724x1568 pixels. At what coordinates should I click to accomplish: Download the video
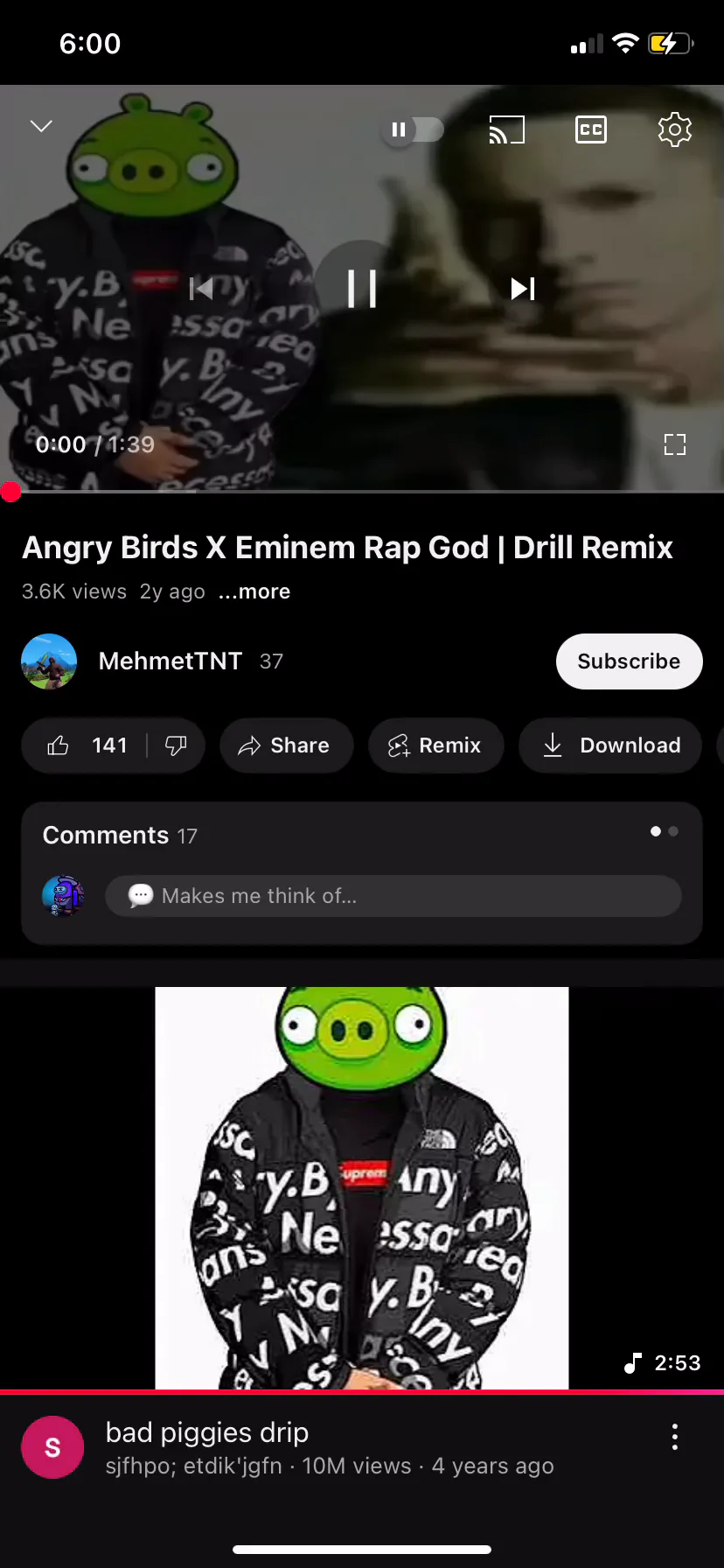[610, 745]
